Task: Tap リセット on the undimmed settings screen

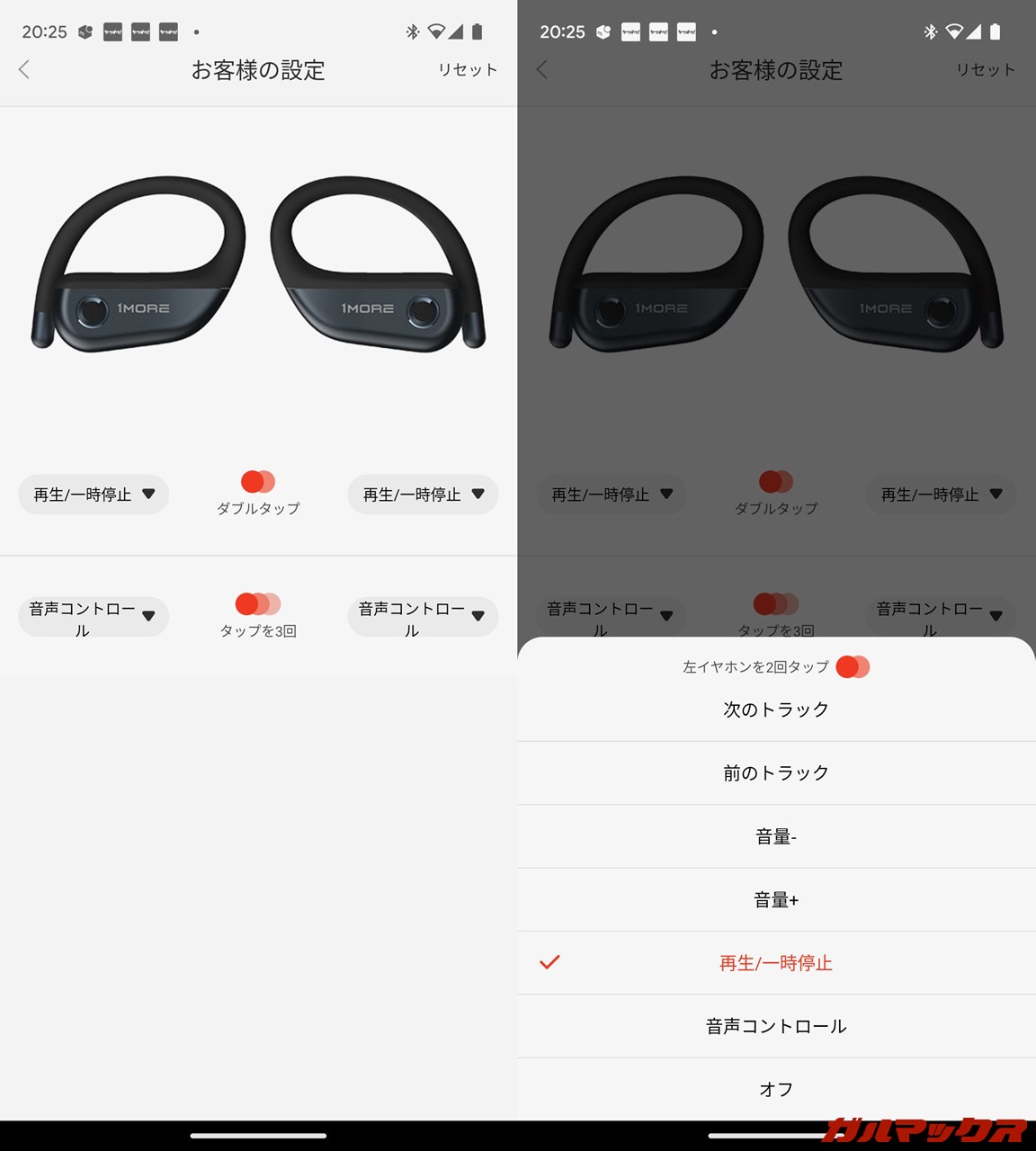Action: click(467, 70)
